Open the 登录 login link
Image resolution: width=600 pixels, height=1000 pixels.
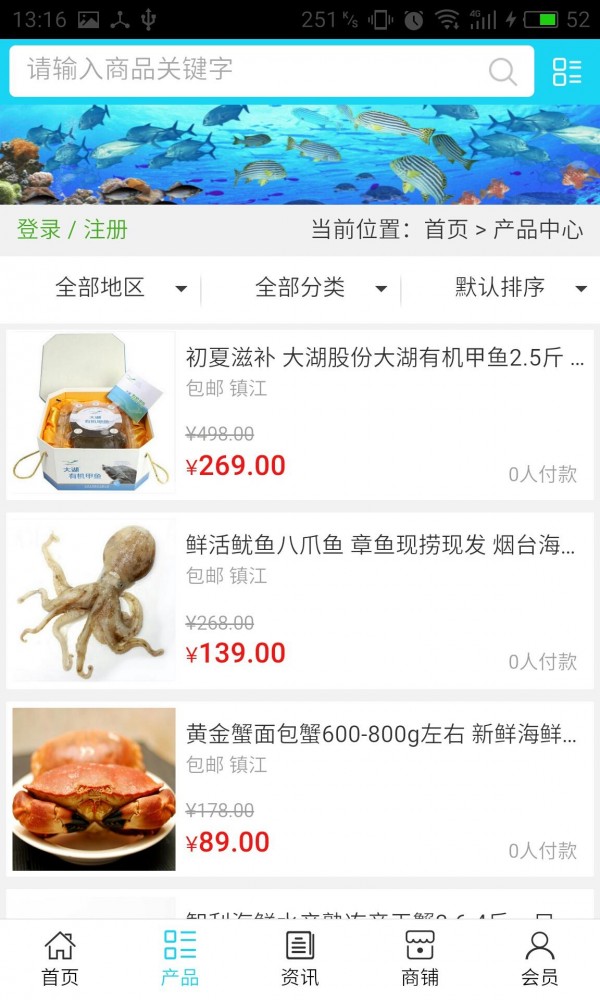tap(39, 229)
